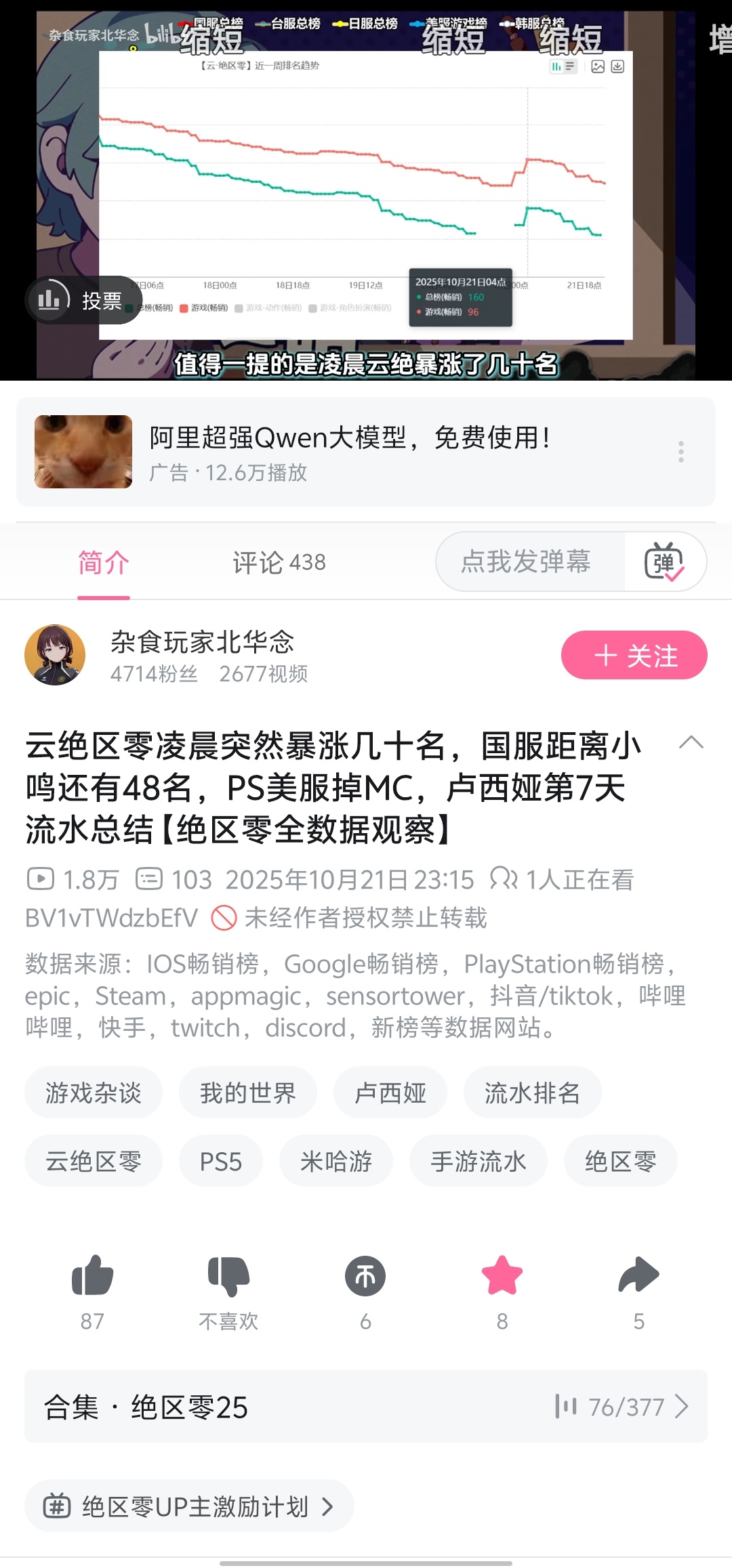Switch to the 评论 438 comments tab
This screenshot has width=732, height=1568.
click(x=279, y=562)
